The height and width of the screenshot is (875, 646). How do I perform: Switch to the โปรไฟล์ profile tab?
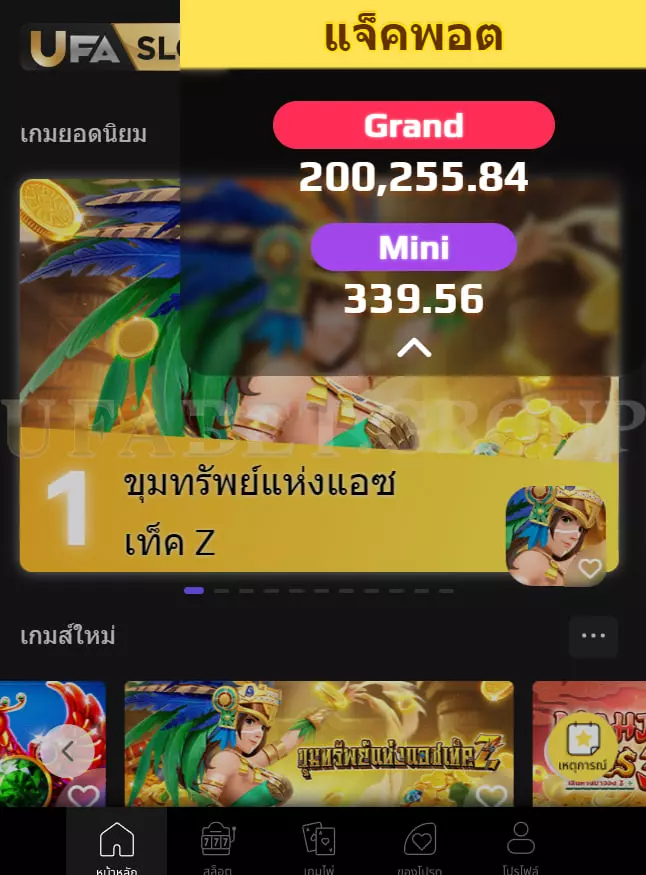(522, 845)
